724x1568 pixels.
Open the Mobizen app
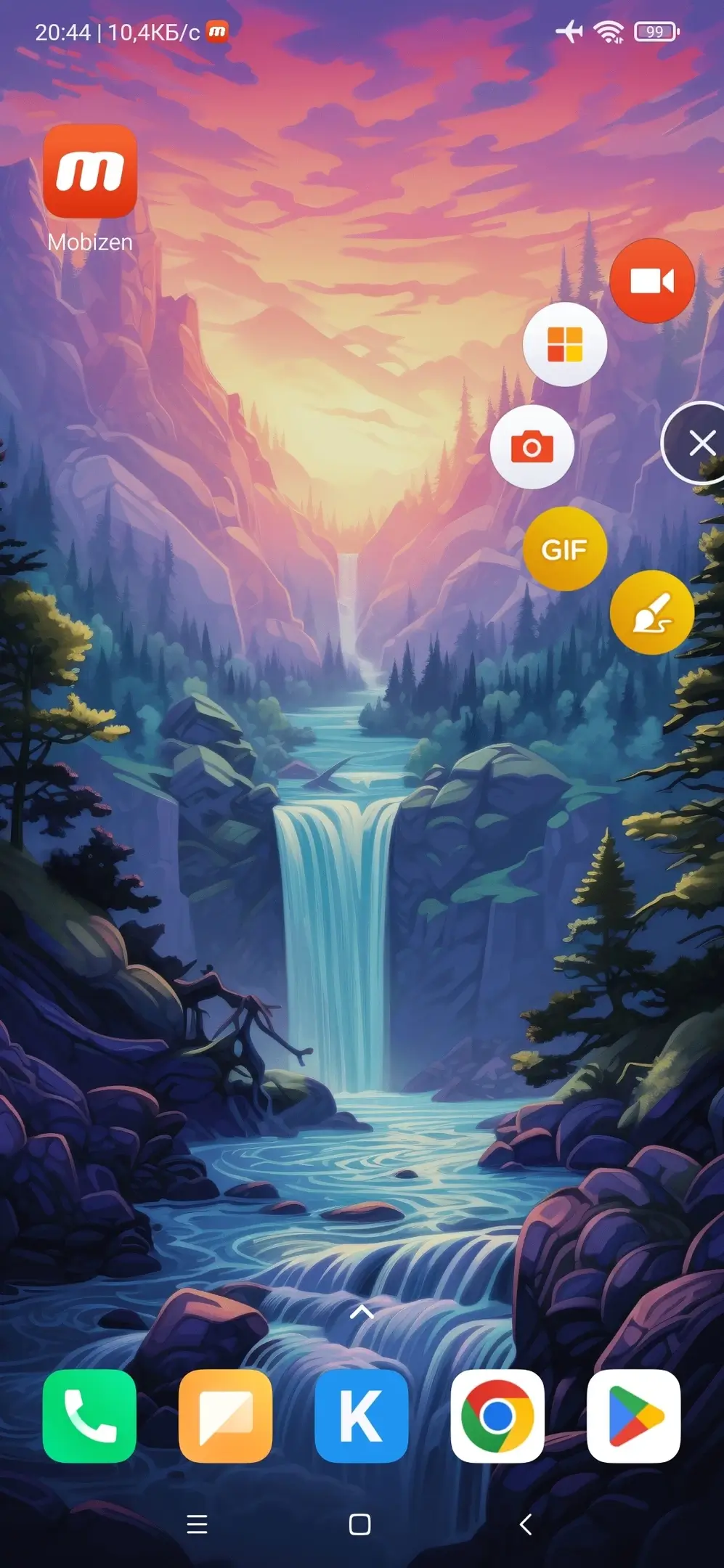(x=90, y=172)
